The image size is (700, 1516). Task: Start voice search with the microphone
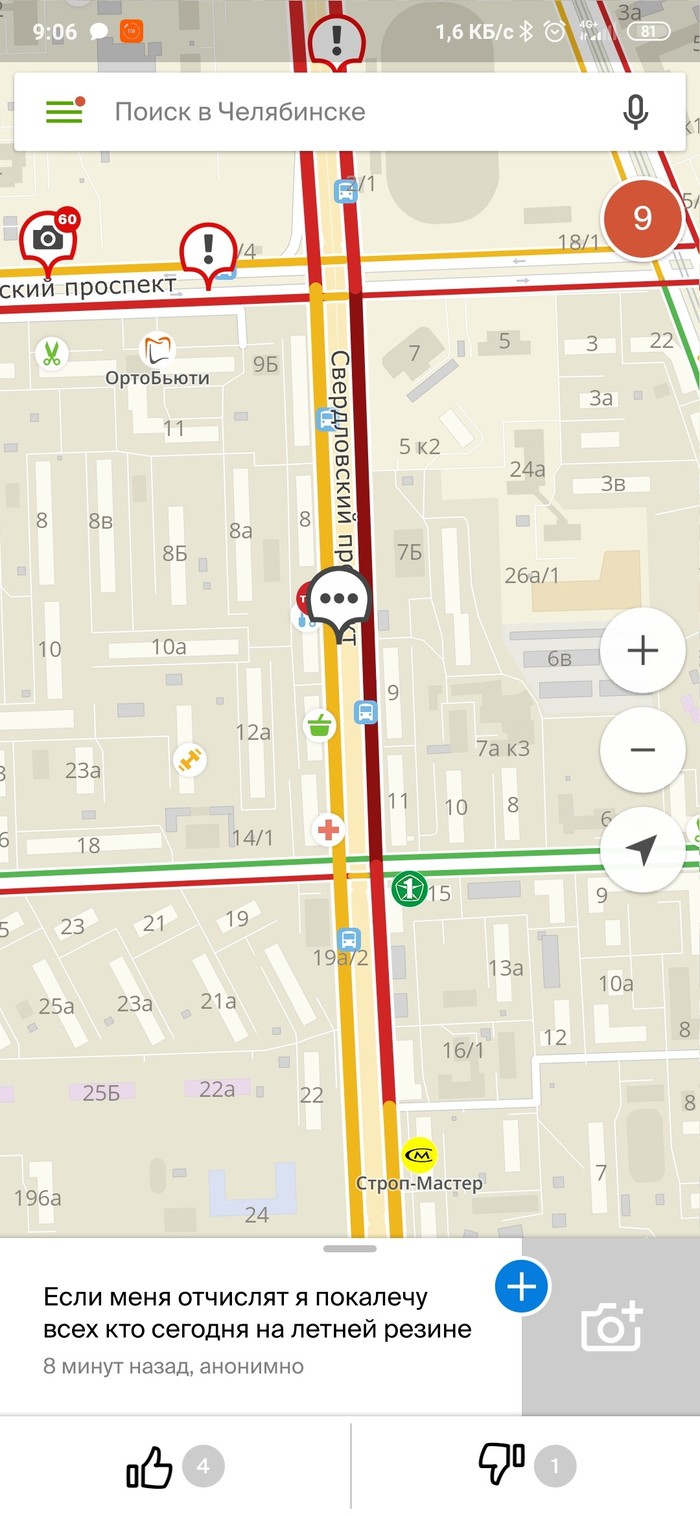click(635, 111)
